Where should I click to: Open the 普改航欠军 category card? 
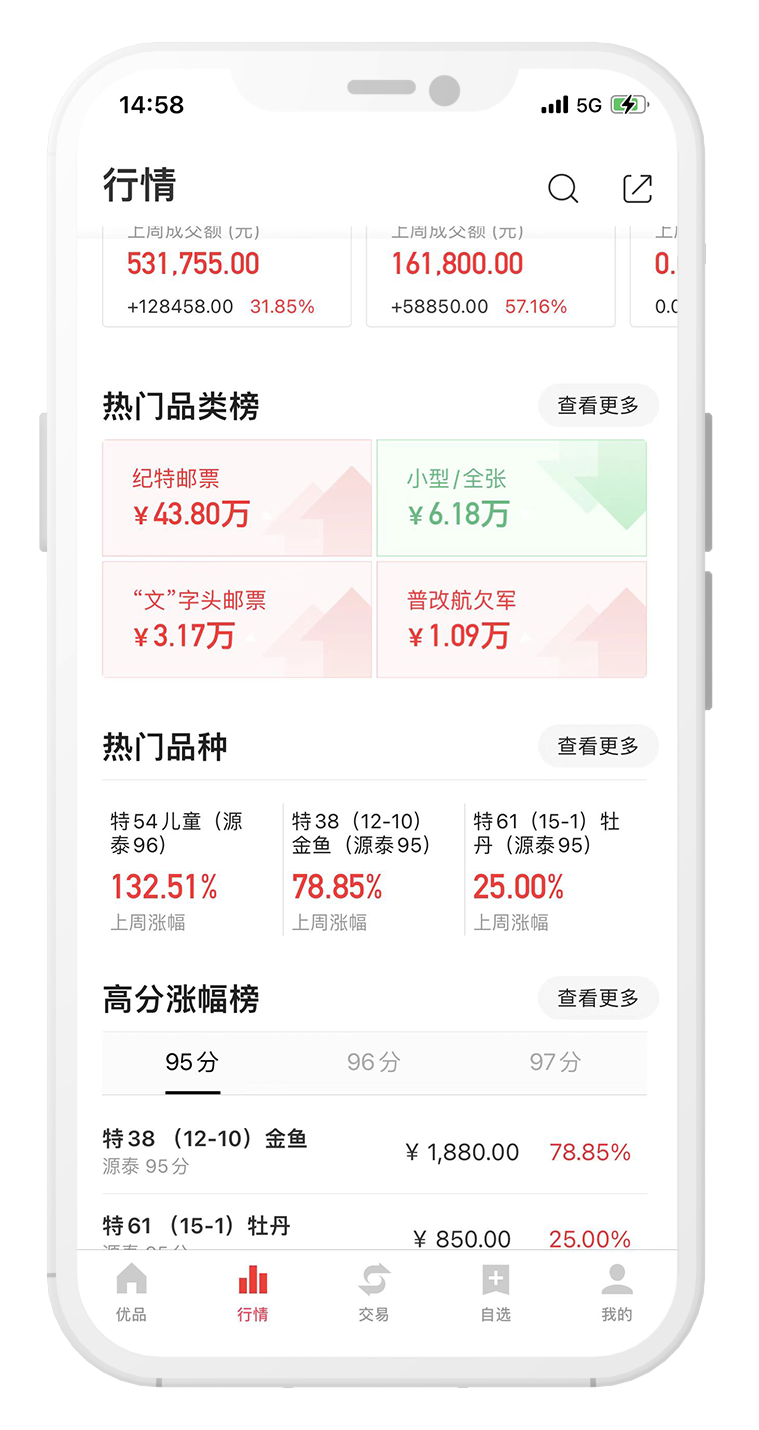click(x=511, y=619)
